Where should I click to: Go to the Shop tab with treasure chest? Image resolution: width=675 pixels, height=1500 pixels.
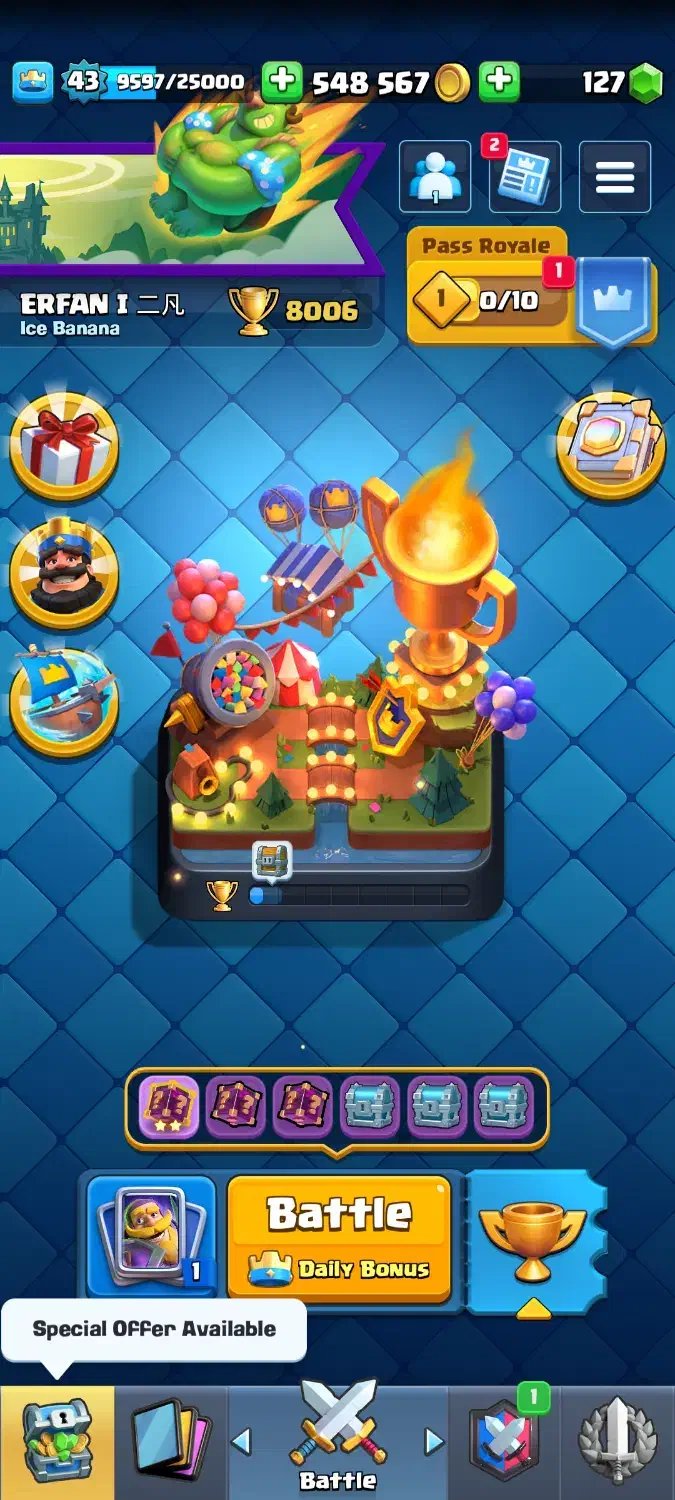pyautogui.click(x=57, y=1442)
